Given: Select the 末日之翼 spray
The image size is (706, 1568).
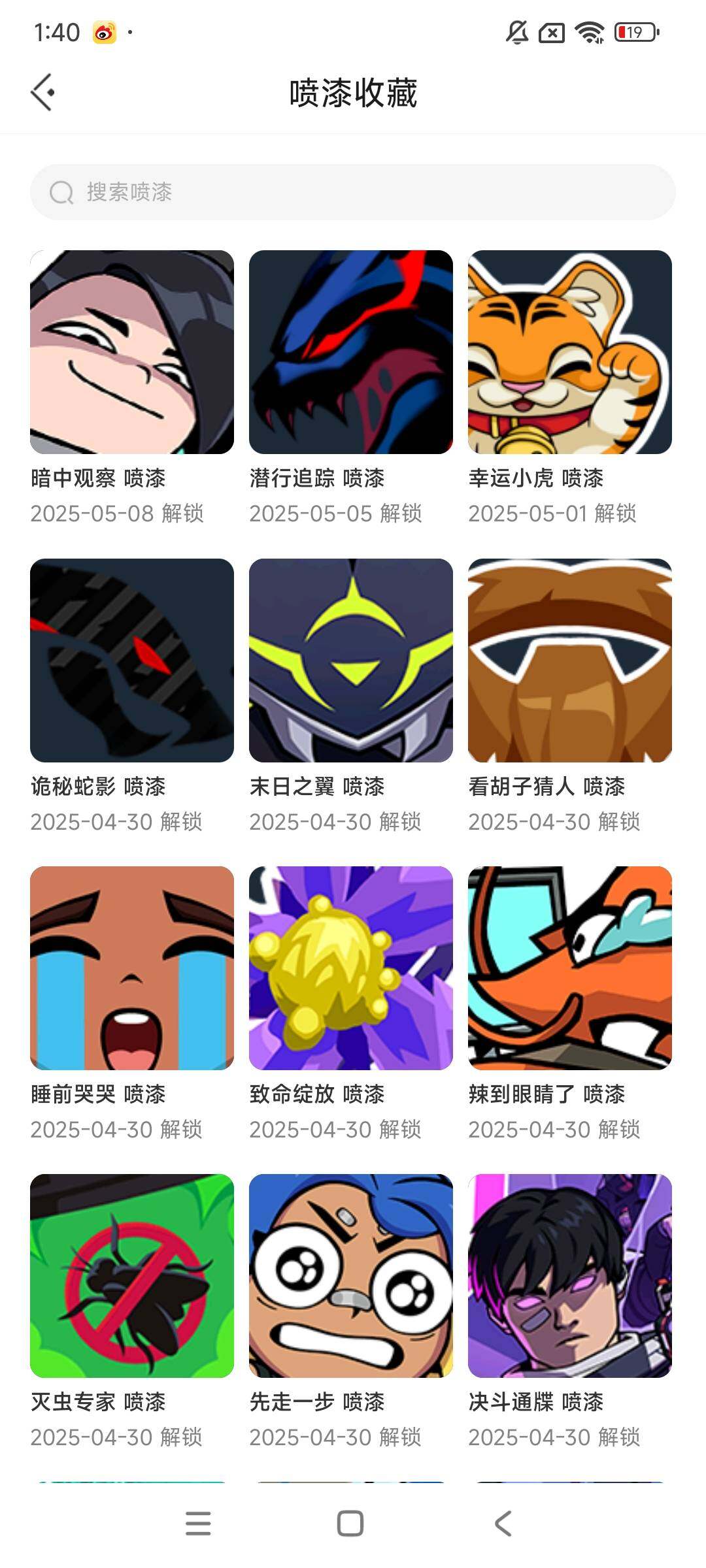Looking at the screenshot, I should point(351,660).
